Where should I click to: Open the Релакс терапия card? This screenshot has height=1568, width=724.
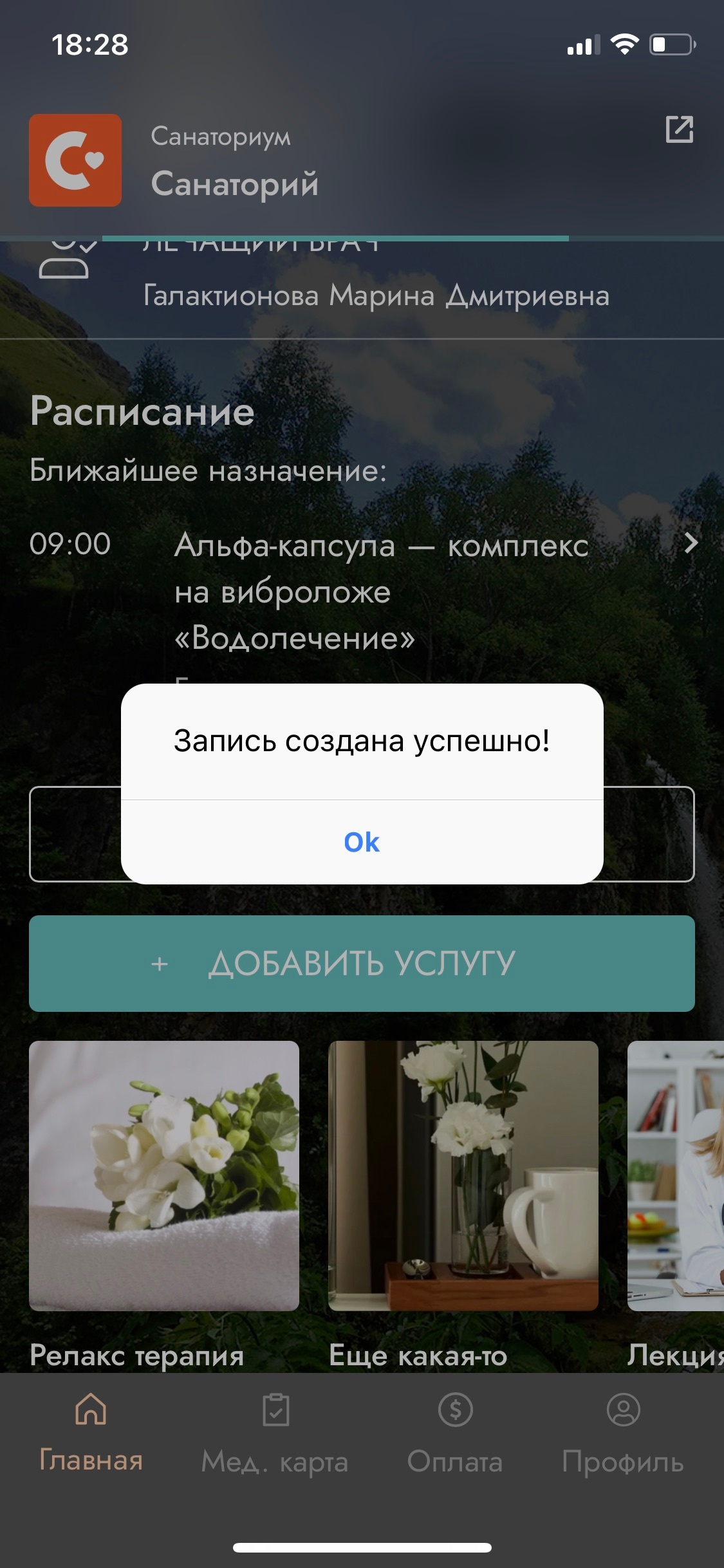tap(164, 1175)
